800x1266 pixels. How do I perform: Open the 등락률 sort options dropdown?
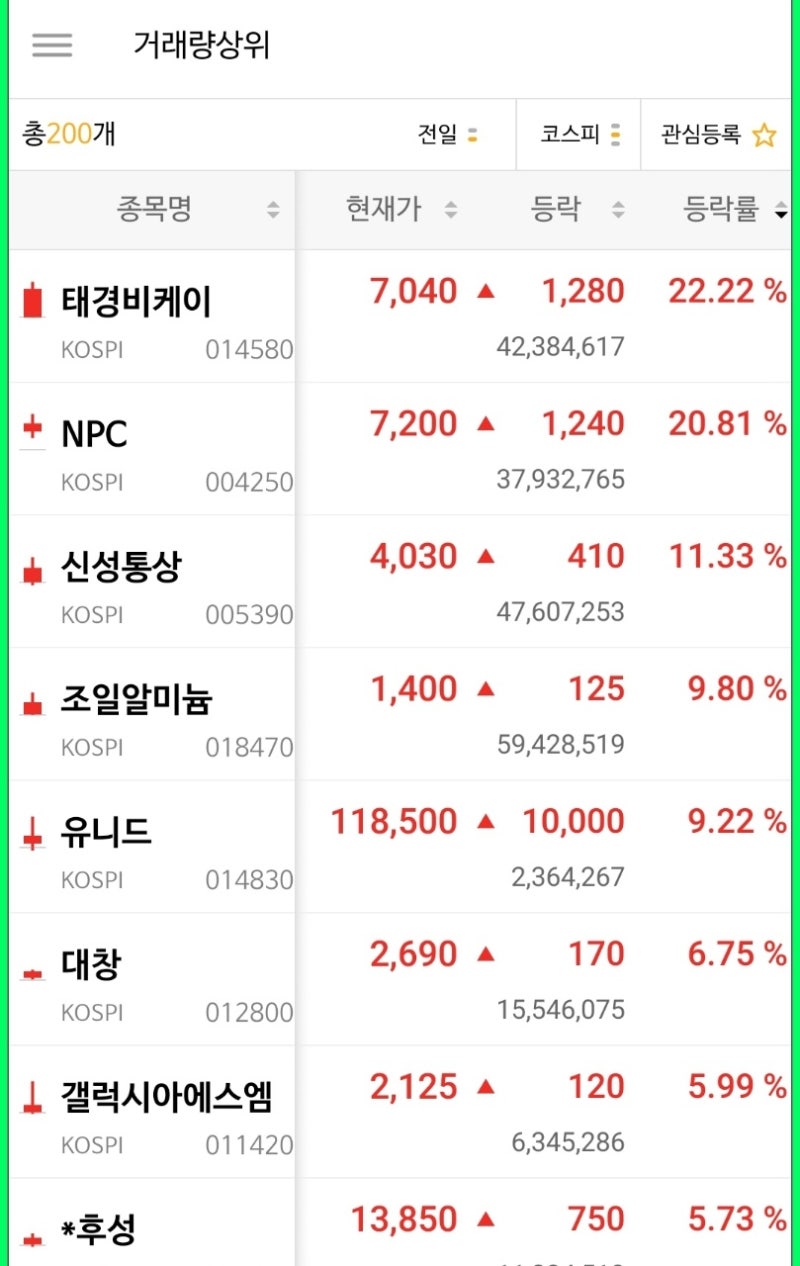click(780, 210)
